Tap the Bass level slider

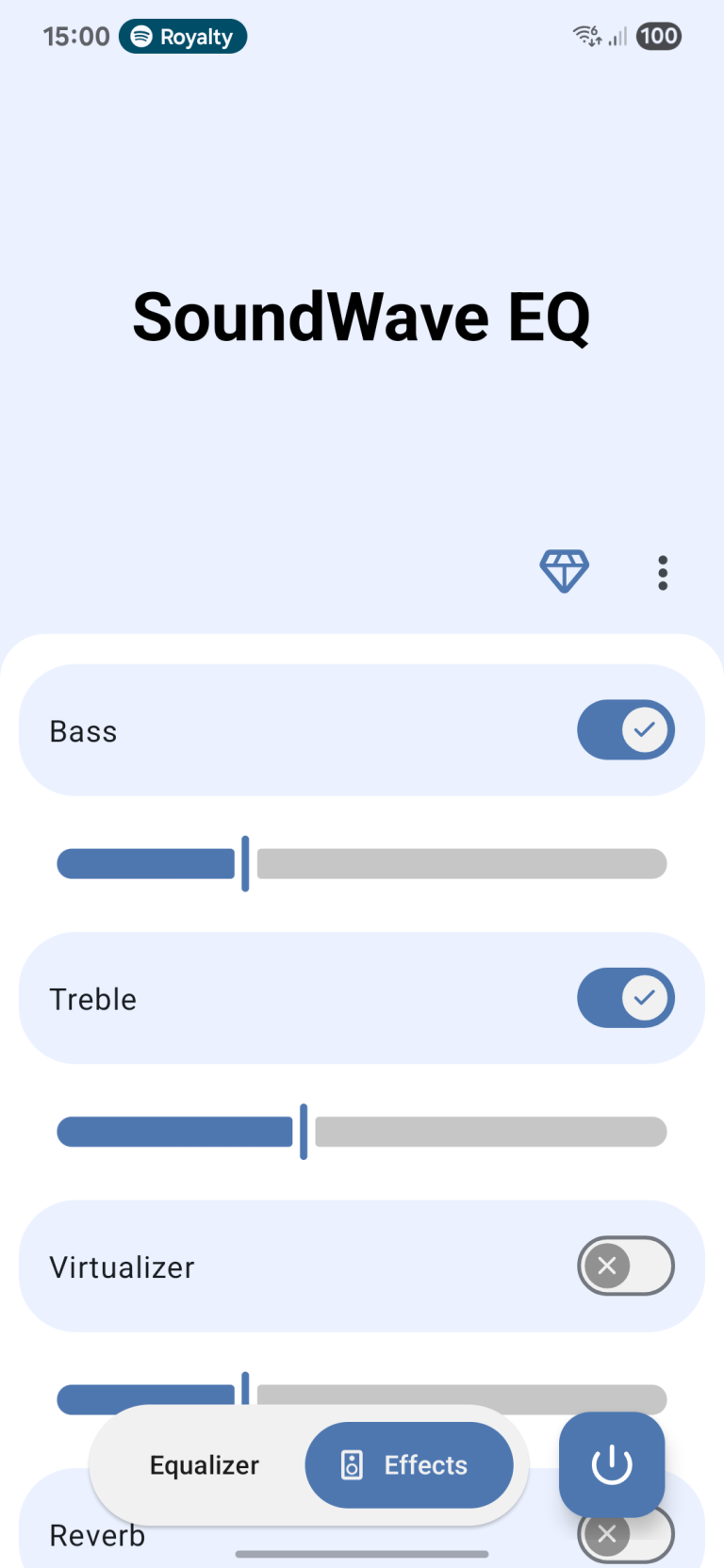(x=362, y=863)
